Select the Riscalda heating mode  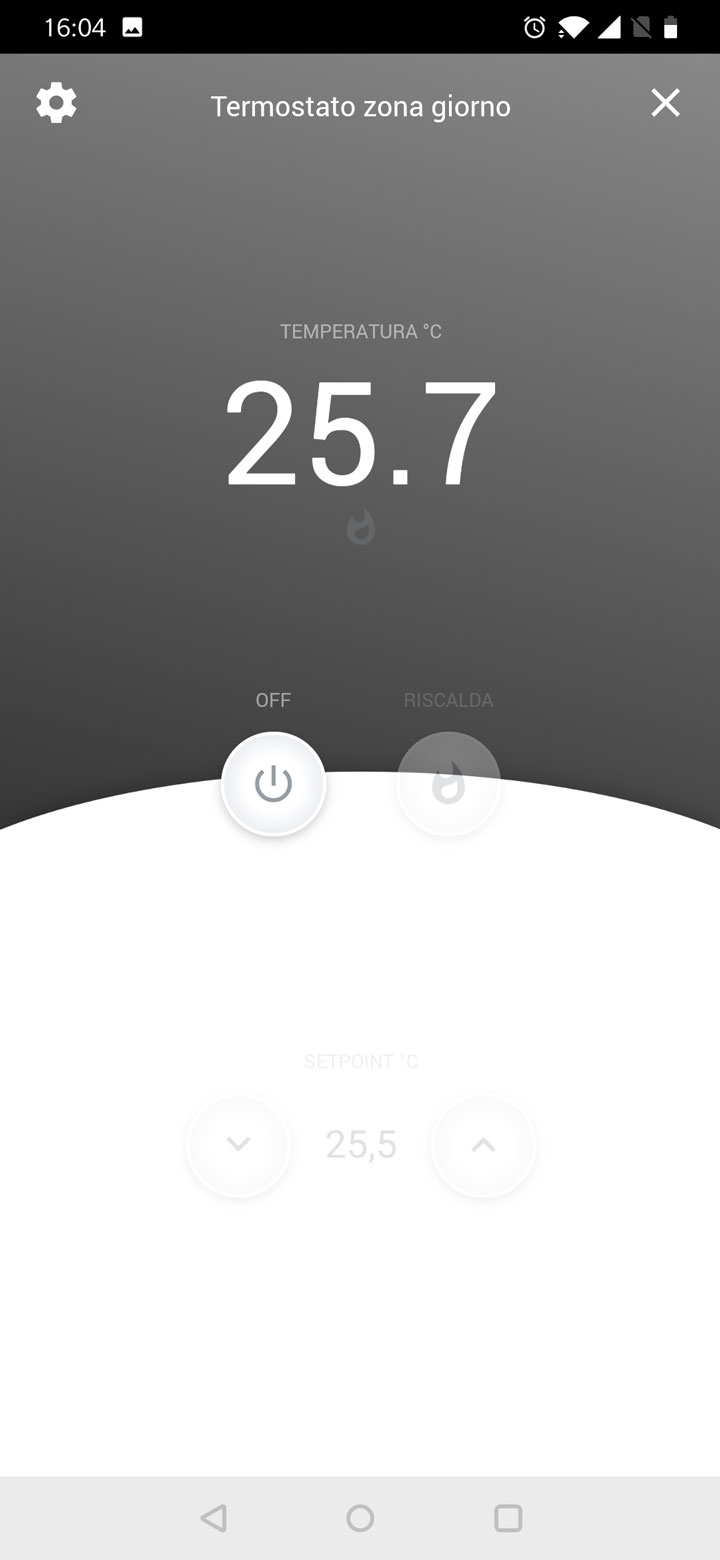[x=448, y=784]
